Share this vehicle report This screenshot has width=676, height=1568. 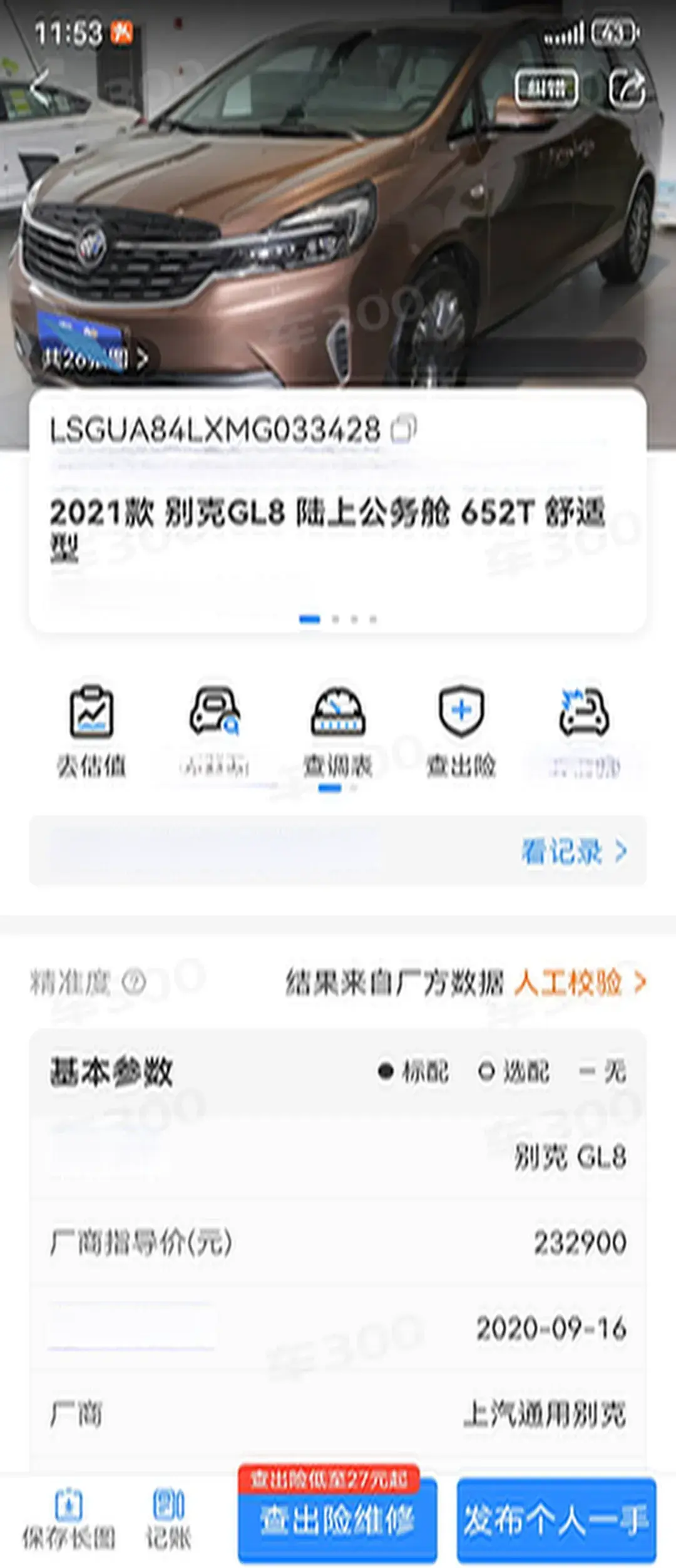point(627,88)
